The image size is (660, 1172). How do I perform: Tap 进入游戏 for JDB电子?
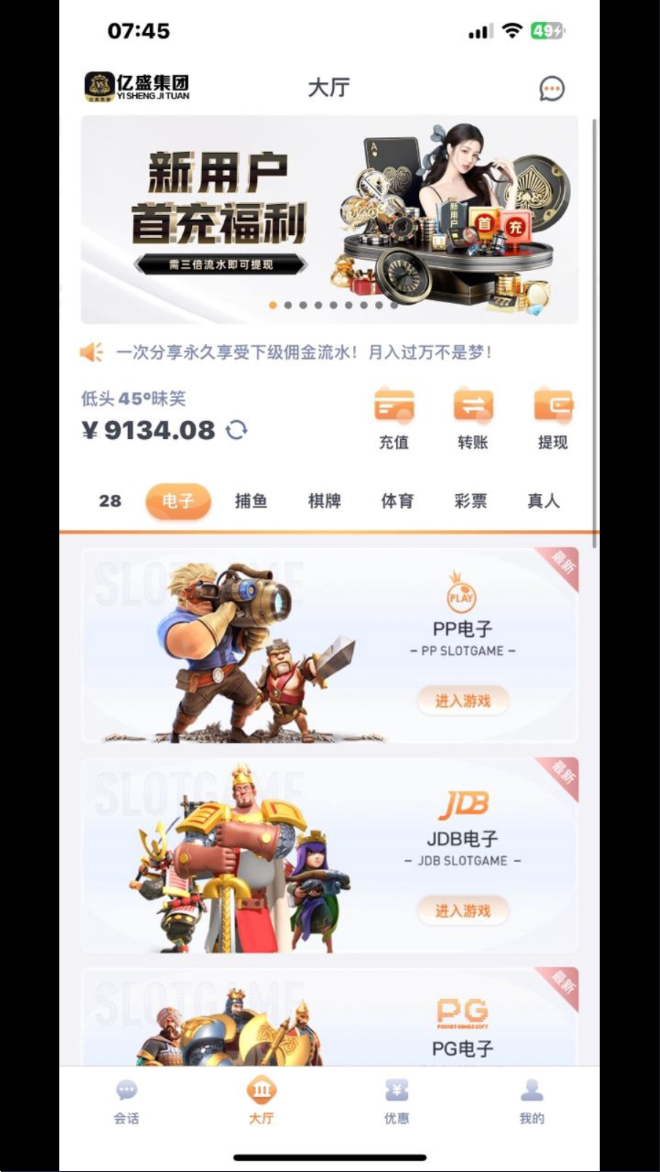tap(463, 911)
